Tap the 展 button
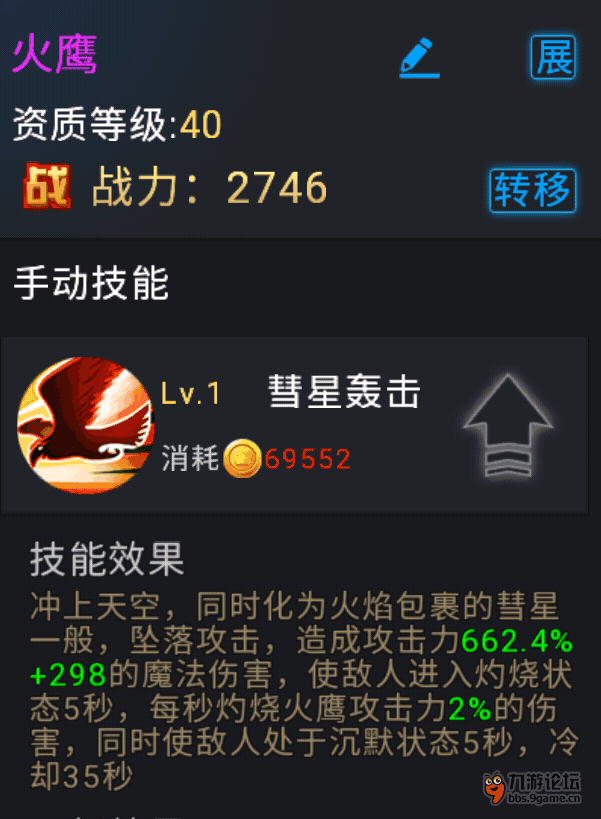 pyautogui.click(x=553, y=58)
